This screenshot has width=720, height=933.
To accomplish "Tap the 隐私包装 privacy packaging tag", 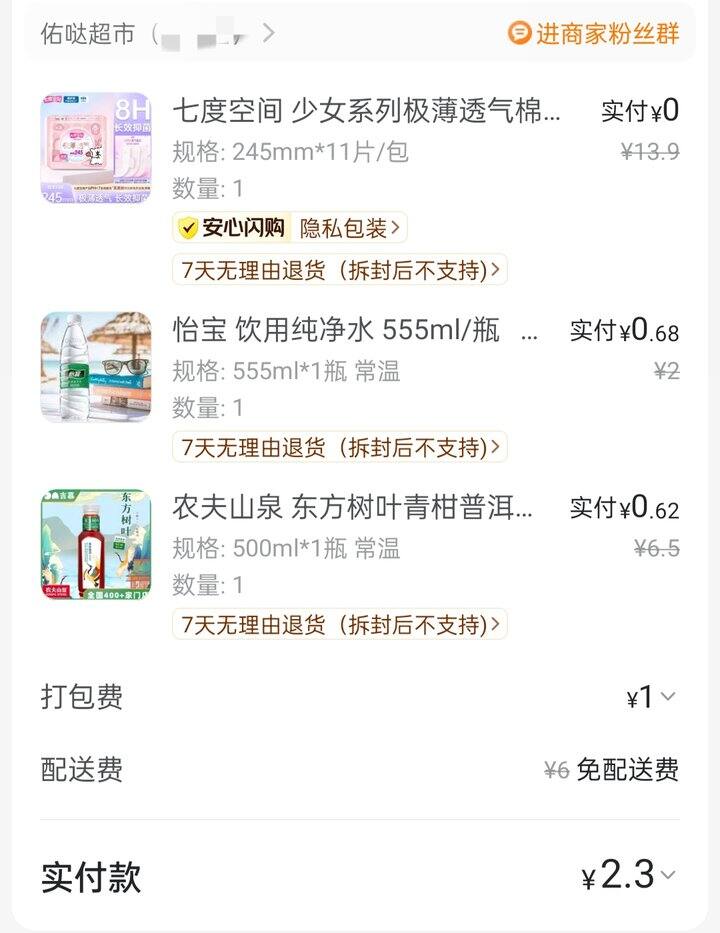I will (x=352, y=228).
